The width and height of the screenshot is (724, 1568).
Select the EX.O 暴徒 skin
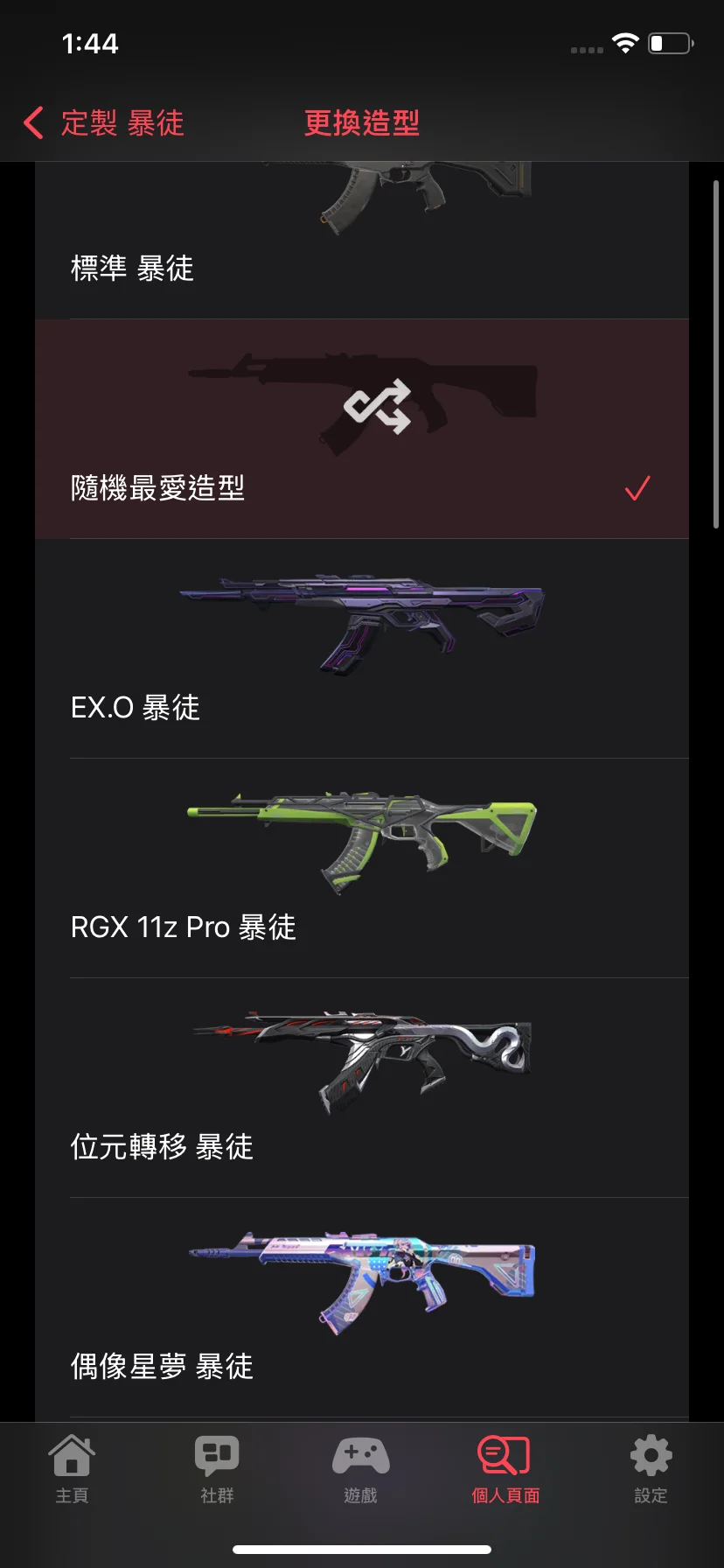point(361,647)
